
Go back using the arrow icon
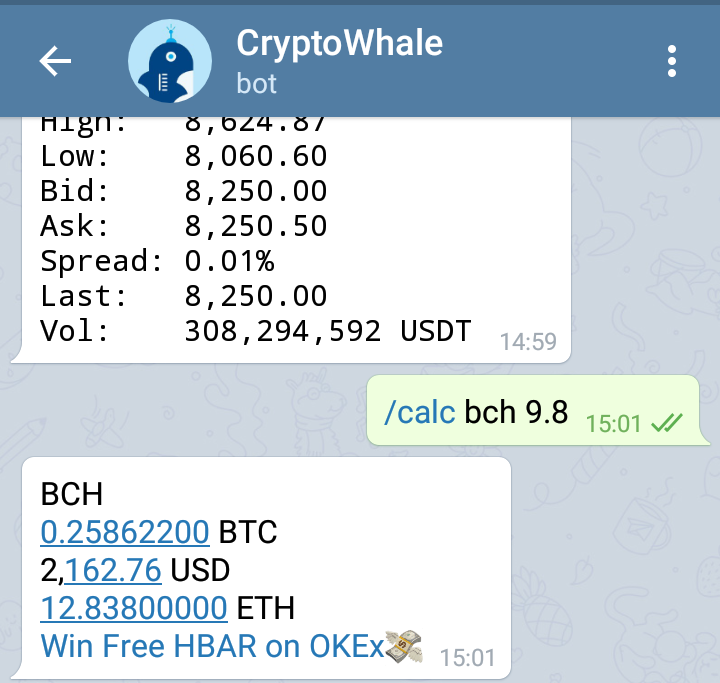coord(55,62)
